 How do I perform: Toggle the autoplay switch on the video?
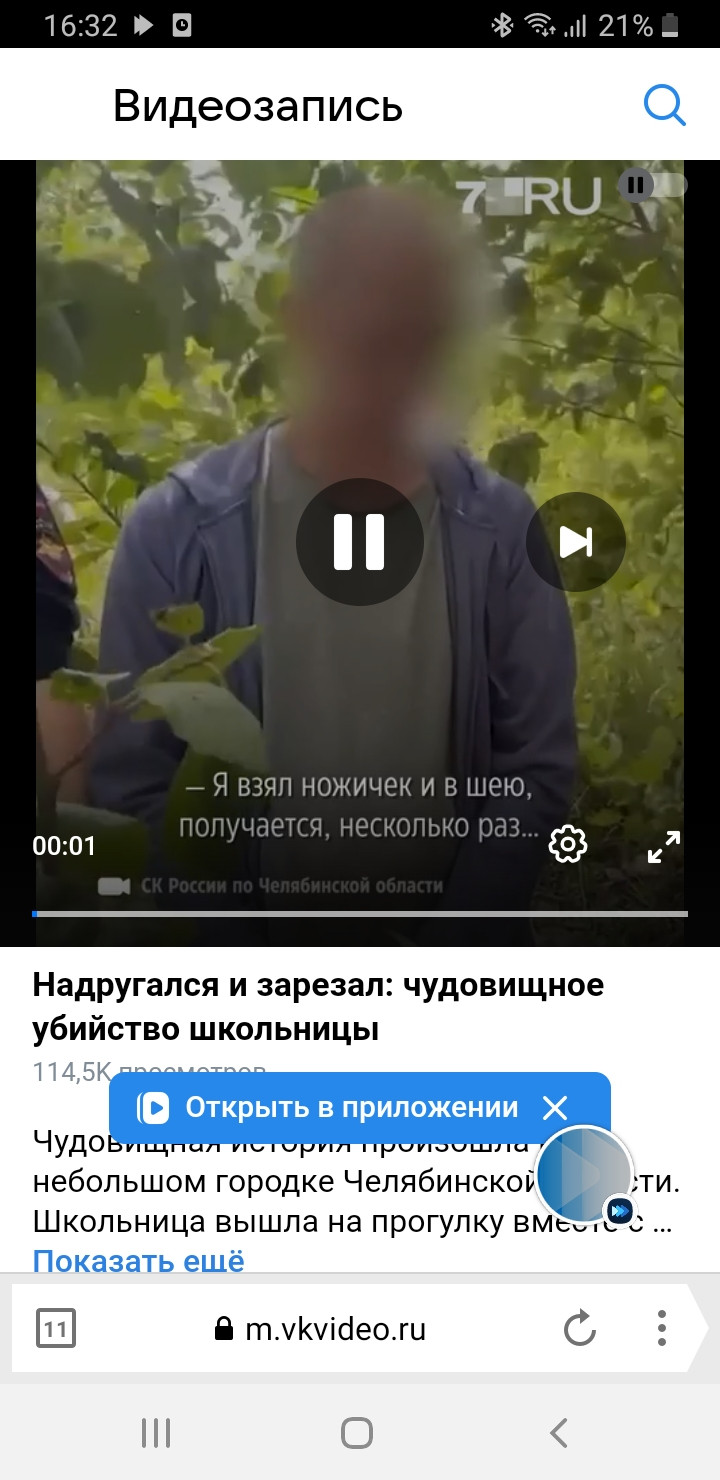coord(653,185)
